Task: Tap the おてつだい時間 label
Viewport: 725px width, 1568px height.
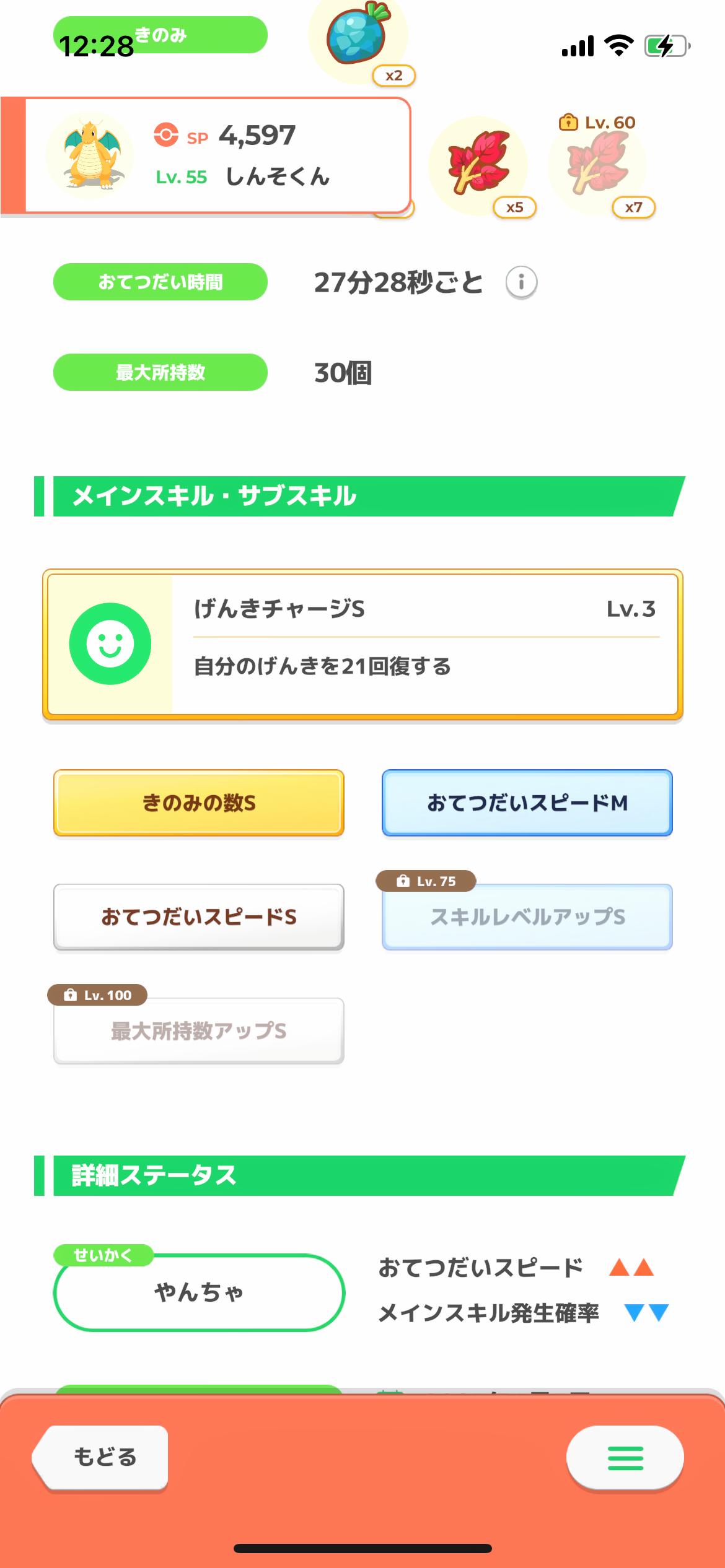Action: [x=159, y=282]
